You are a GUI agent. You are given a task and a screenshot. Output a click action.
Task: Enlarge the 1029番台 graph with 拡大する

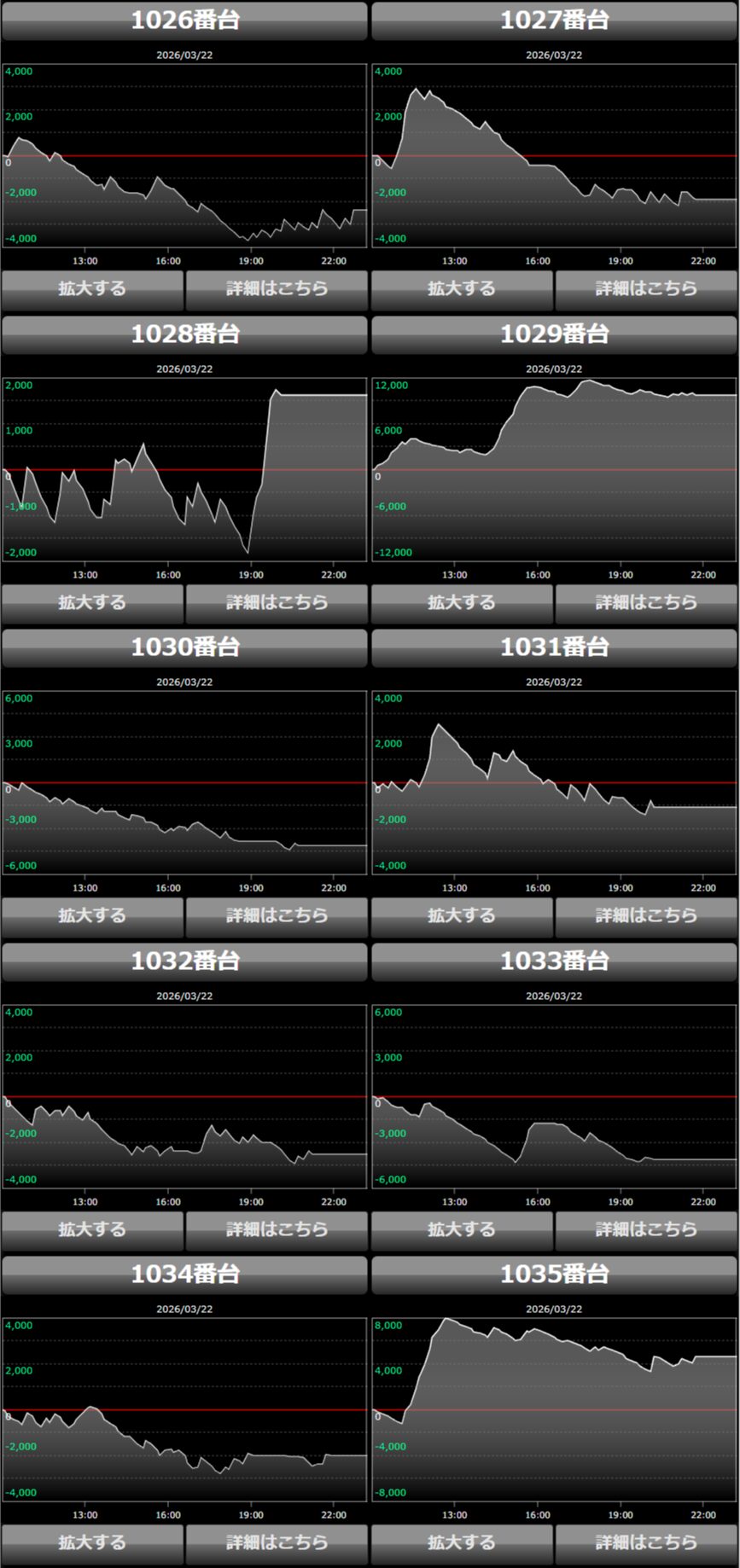462,603
